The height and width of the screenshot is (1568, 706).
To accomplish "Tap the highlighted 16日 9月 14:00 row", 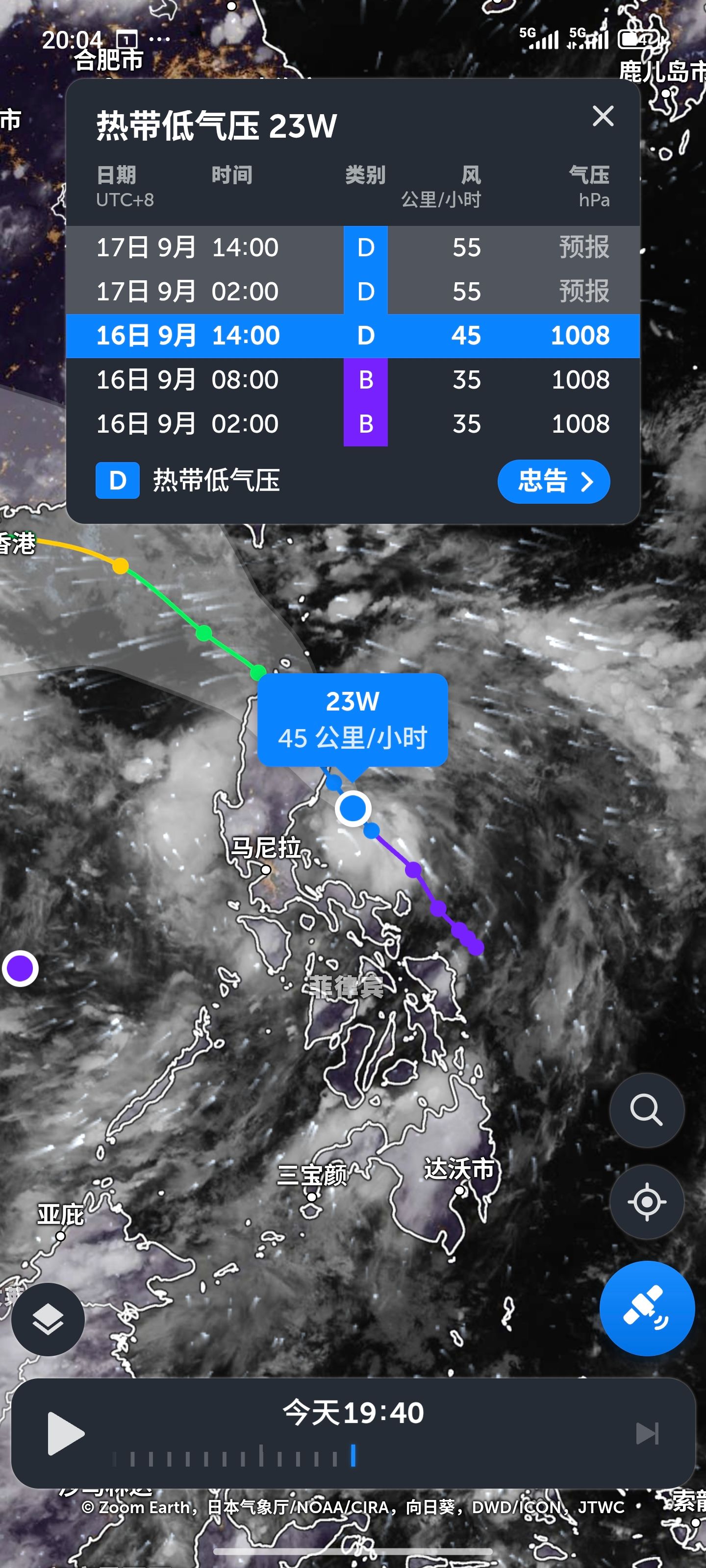I will click(353, 336).
